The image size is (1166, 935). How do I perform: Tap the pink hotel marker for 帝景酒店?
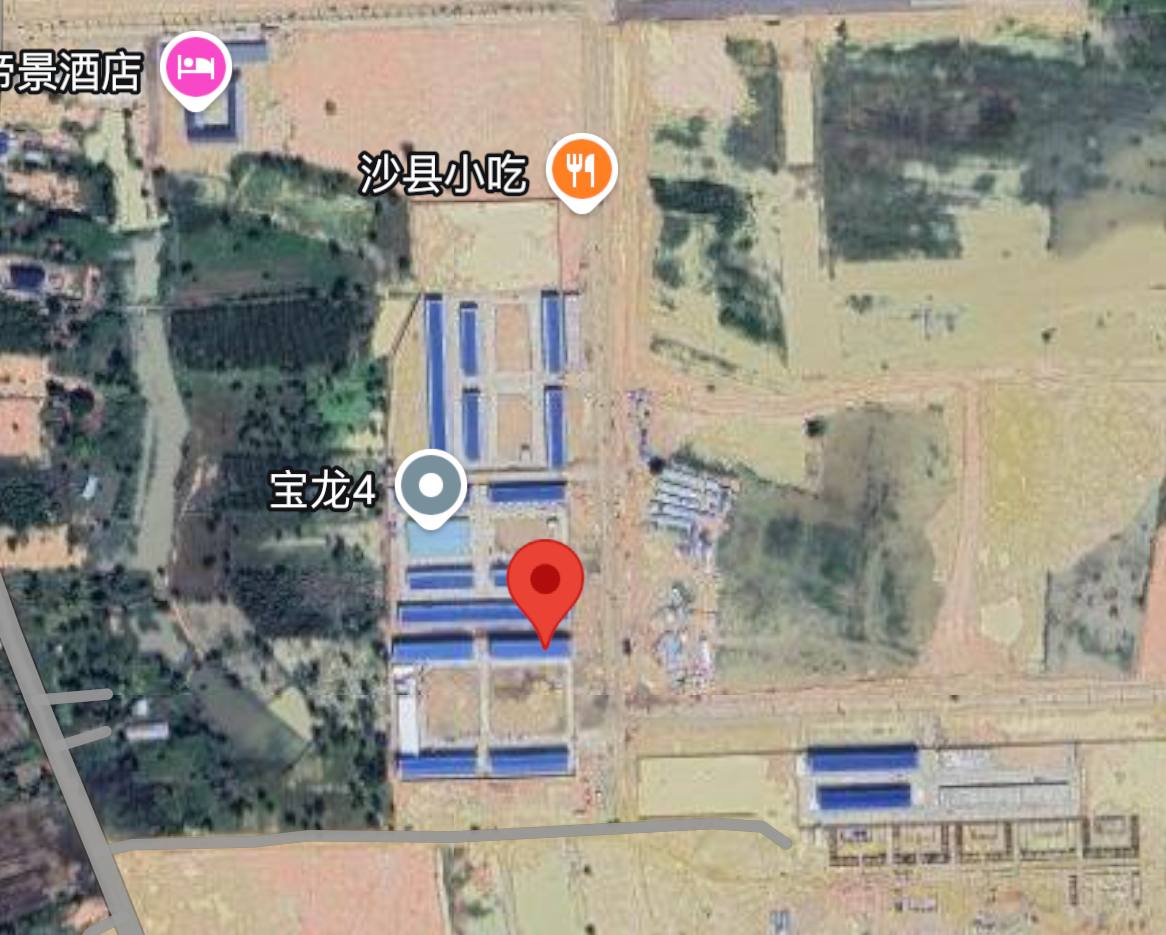click(197, 67)
